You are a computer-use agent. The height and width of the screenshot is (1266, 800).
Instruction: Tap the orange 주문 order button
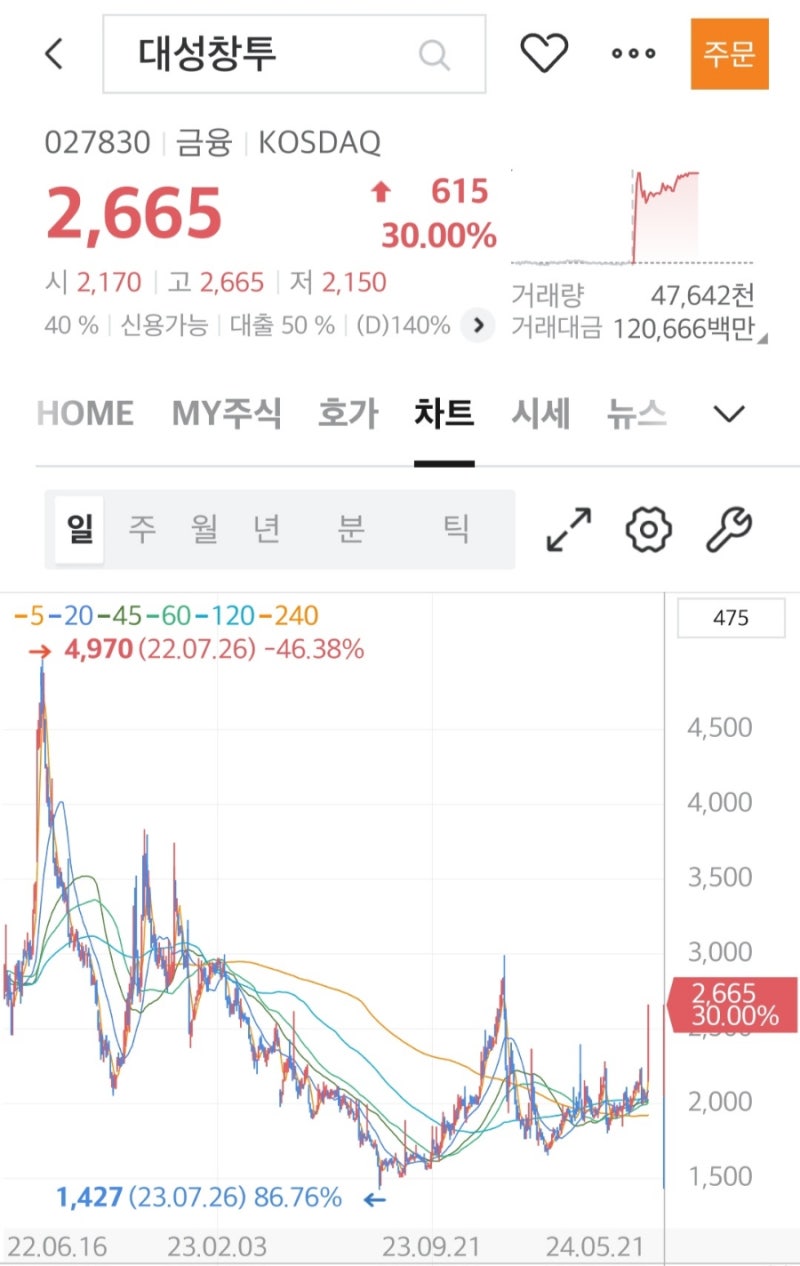729,54
